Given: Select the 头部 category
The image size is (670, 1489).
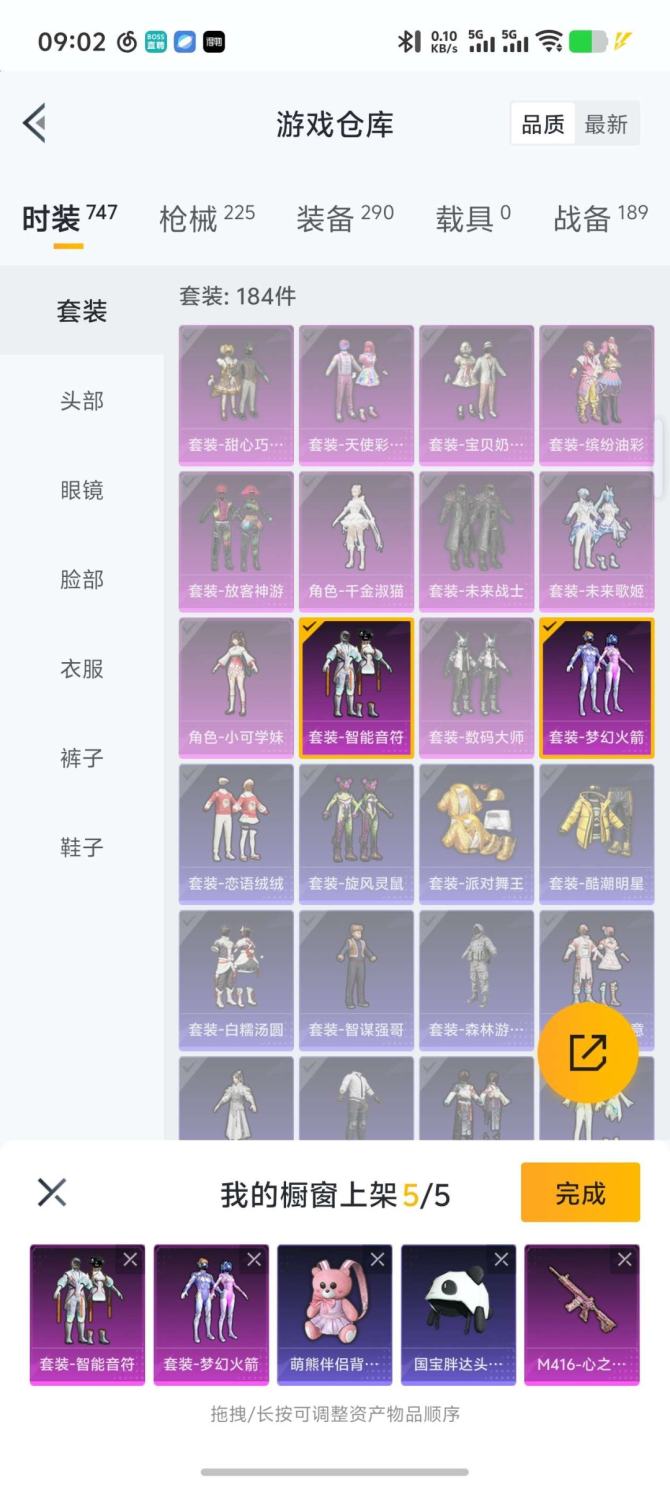Looking at the screenshot, I should coord(81,401).
